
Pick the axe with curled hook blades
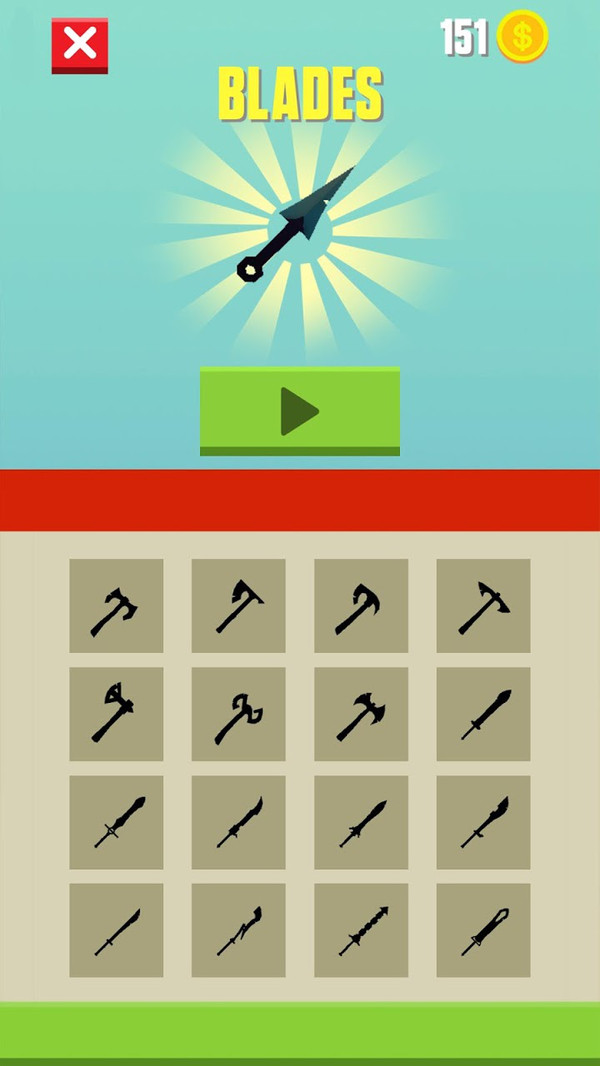click(x=238, y=714)
